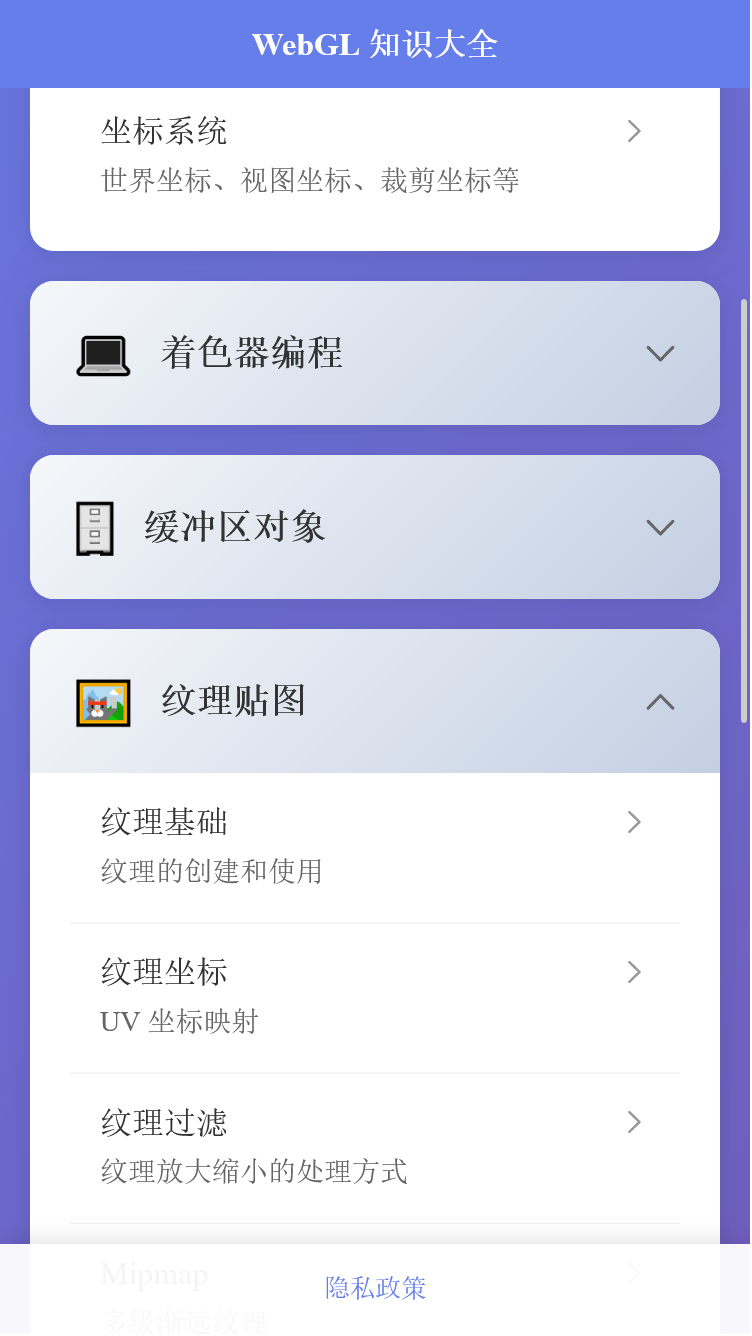Click the right arrow next to Mipmap
752x1336 pixels.
(x=634, y=1272)
